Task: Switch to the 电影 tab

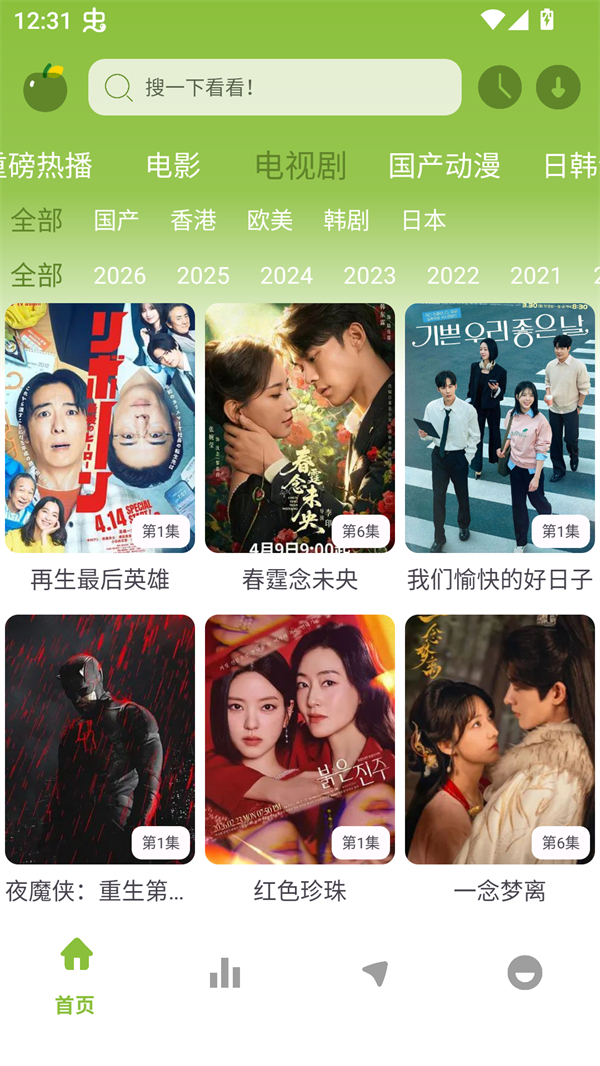Action: [173, 165]
